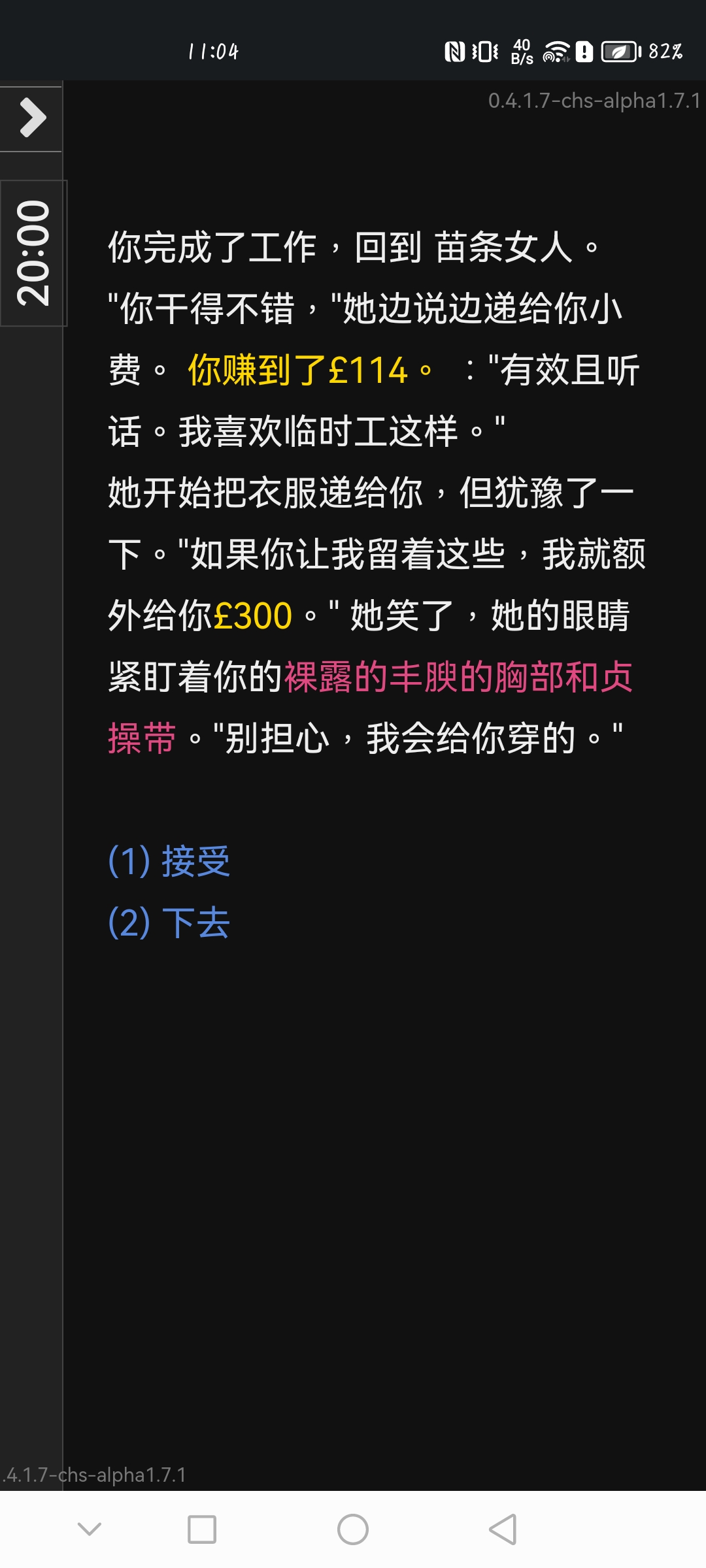This screenshot has height=1568, width=706.
Task: Select option (2) 下去
Action: tap(169, 923)
